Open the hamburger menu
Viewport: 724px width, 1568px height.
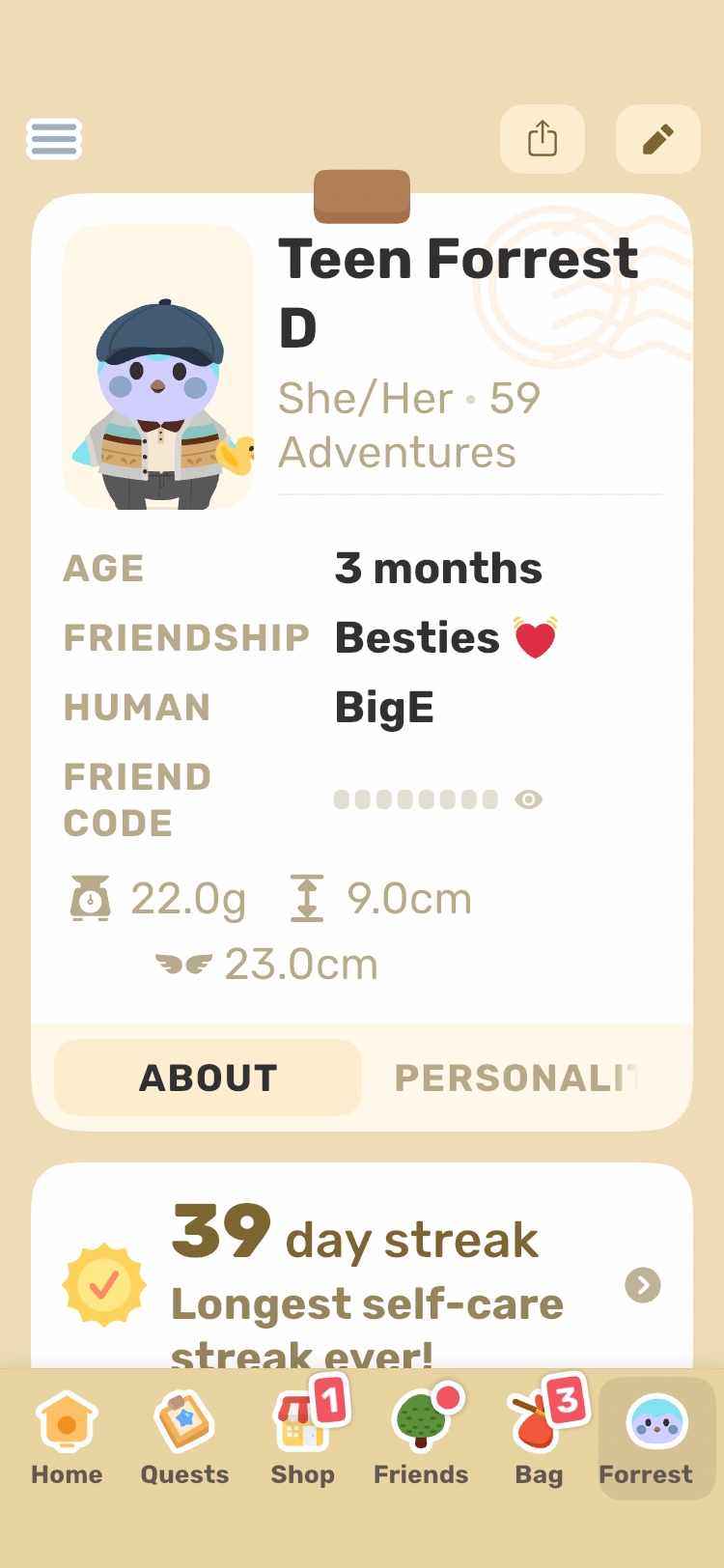tap(54, 139)
